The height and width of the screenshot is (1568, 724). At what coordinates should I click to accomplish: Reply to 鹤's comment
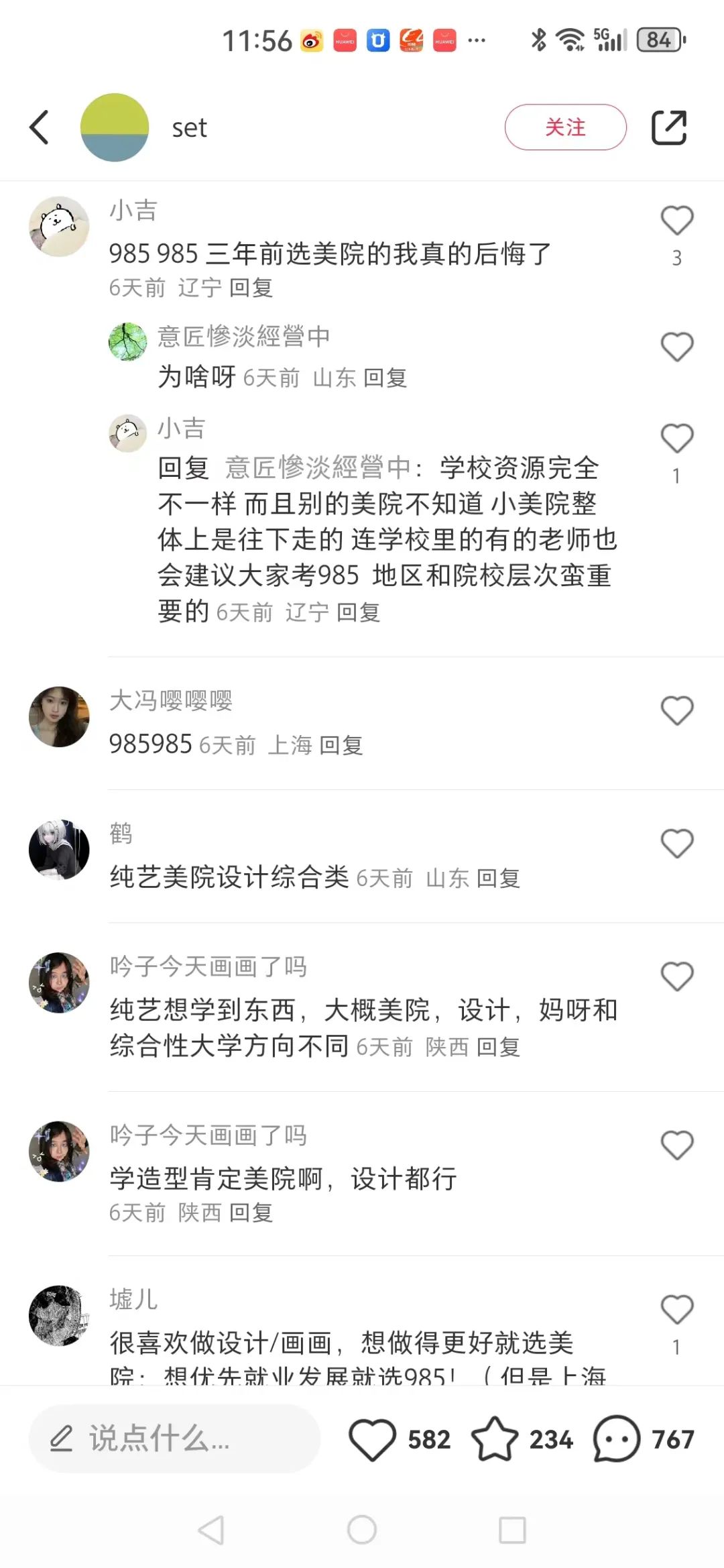coord(498,878)
